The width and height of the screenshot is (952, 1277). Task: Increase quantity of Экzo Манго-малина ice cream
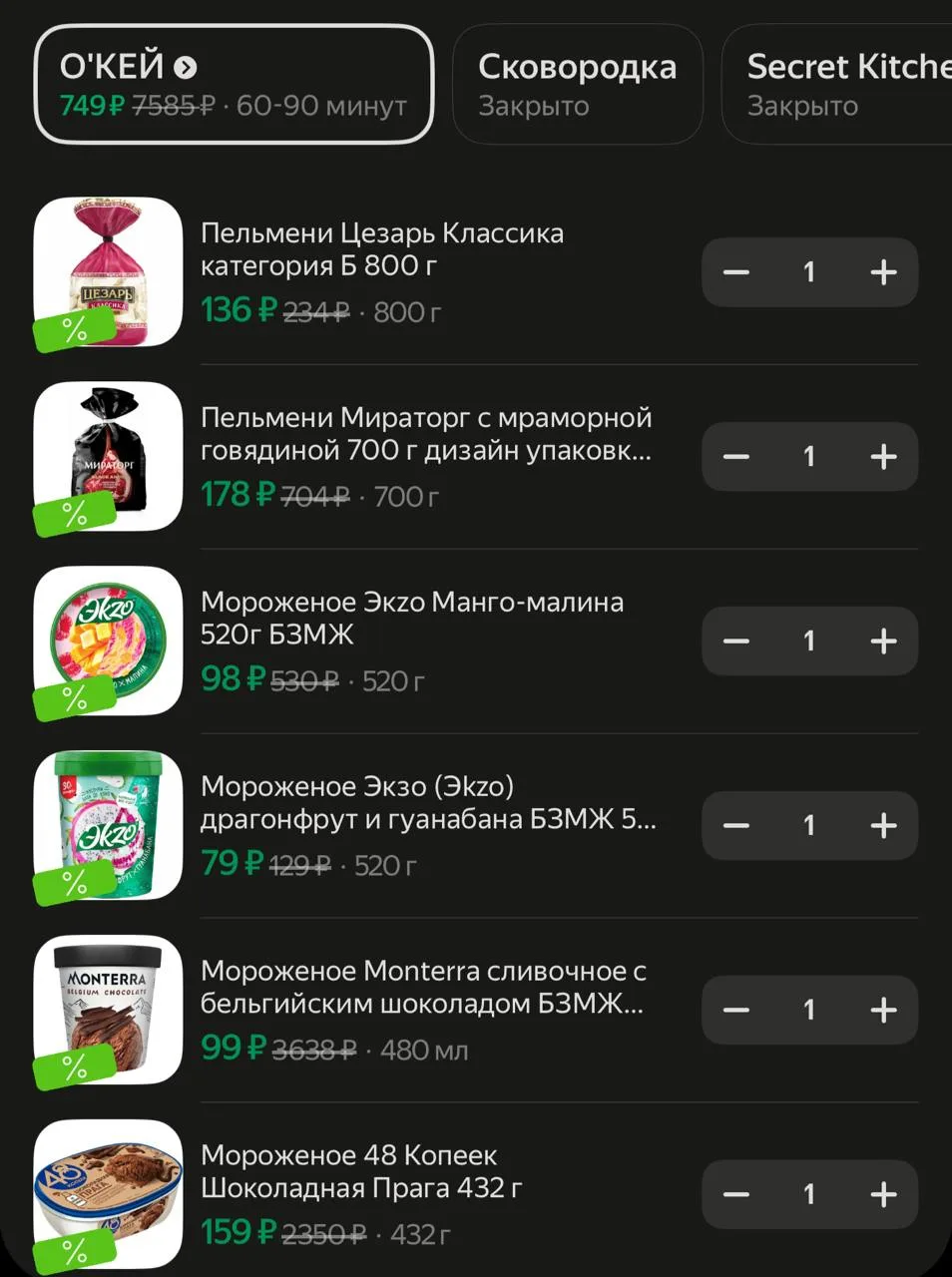[x=883, y=641]
